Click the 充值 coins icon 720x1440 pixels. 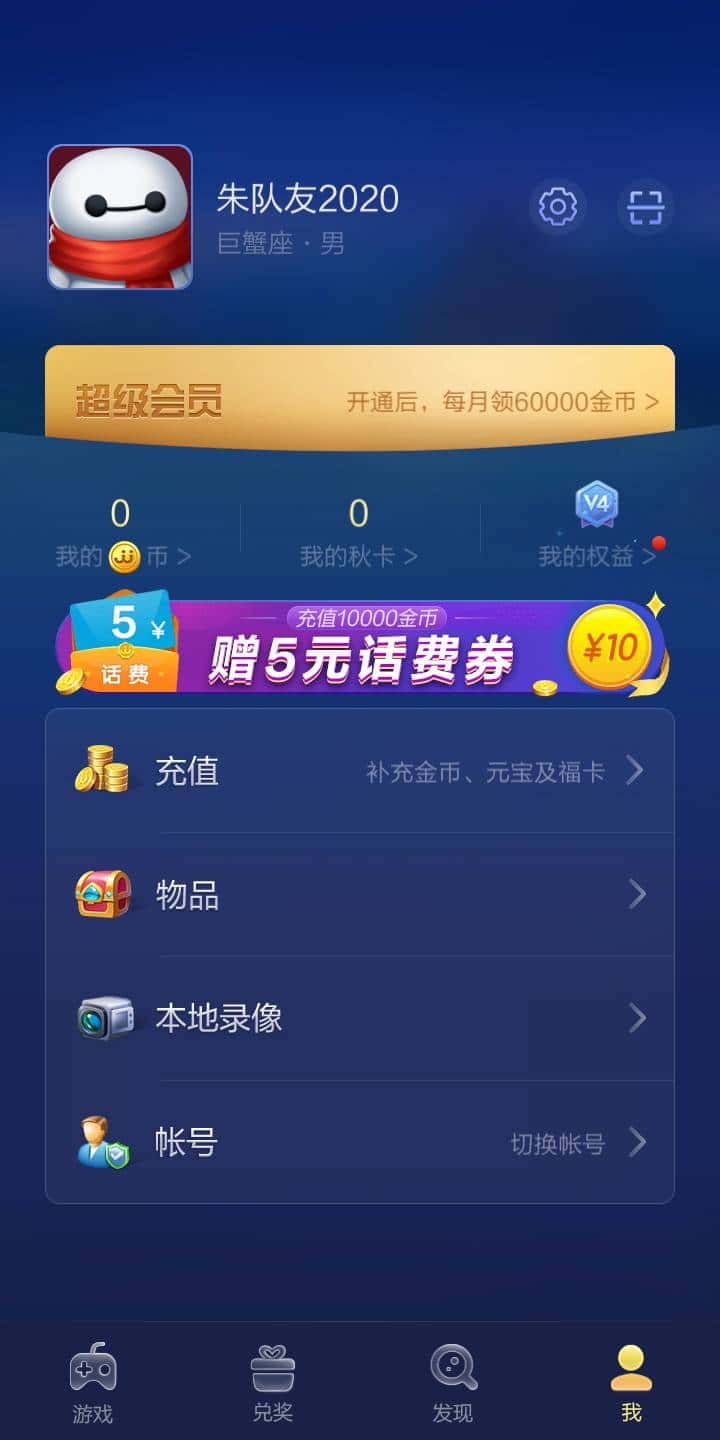coord(103,770)
